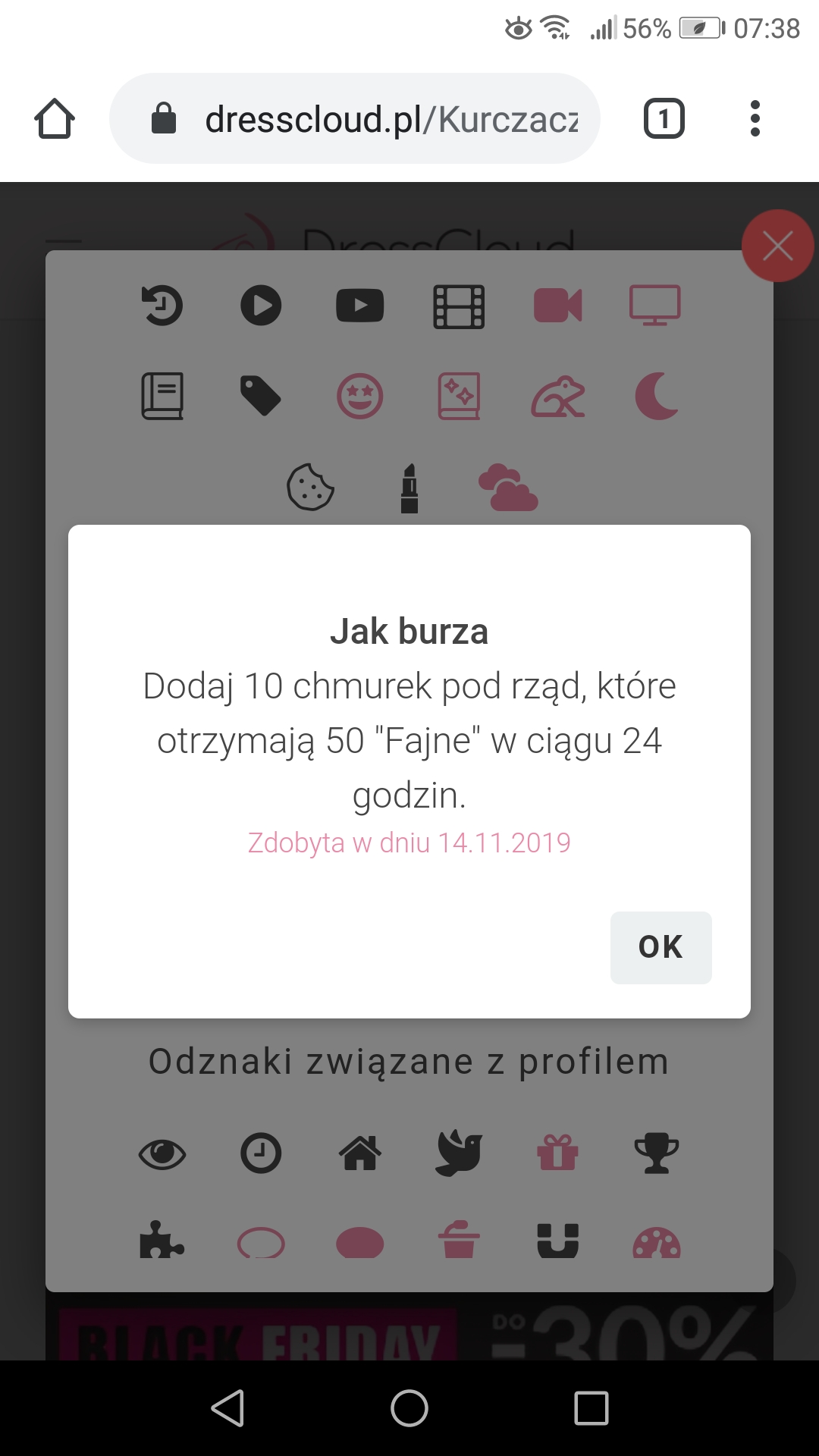Click the cookie badge icon
Image resolution: width=819 pixels, height=1456 pixels.
pyautogui.click(x=311, y=486)
